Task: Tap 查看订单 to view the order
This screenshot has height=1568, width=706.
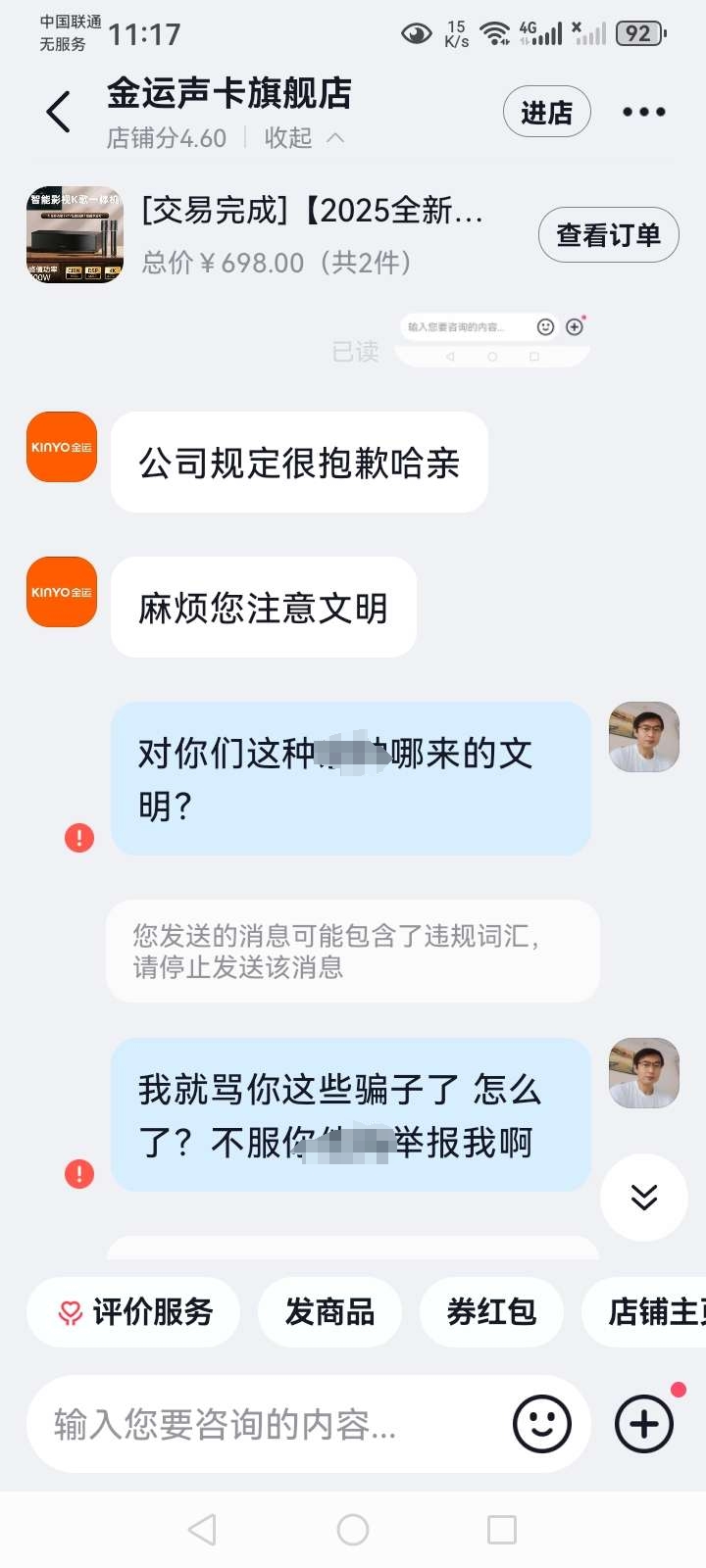Action: click(608, 235)
